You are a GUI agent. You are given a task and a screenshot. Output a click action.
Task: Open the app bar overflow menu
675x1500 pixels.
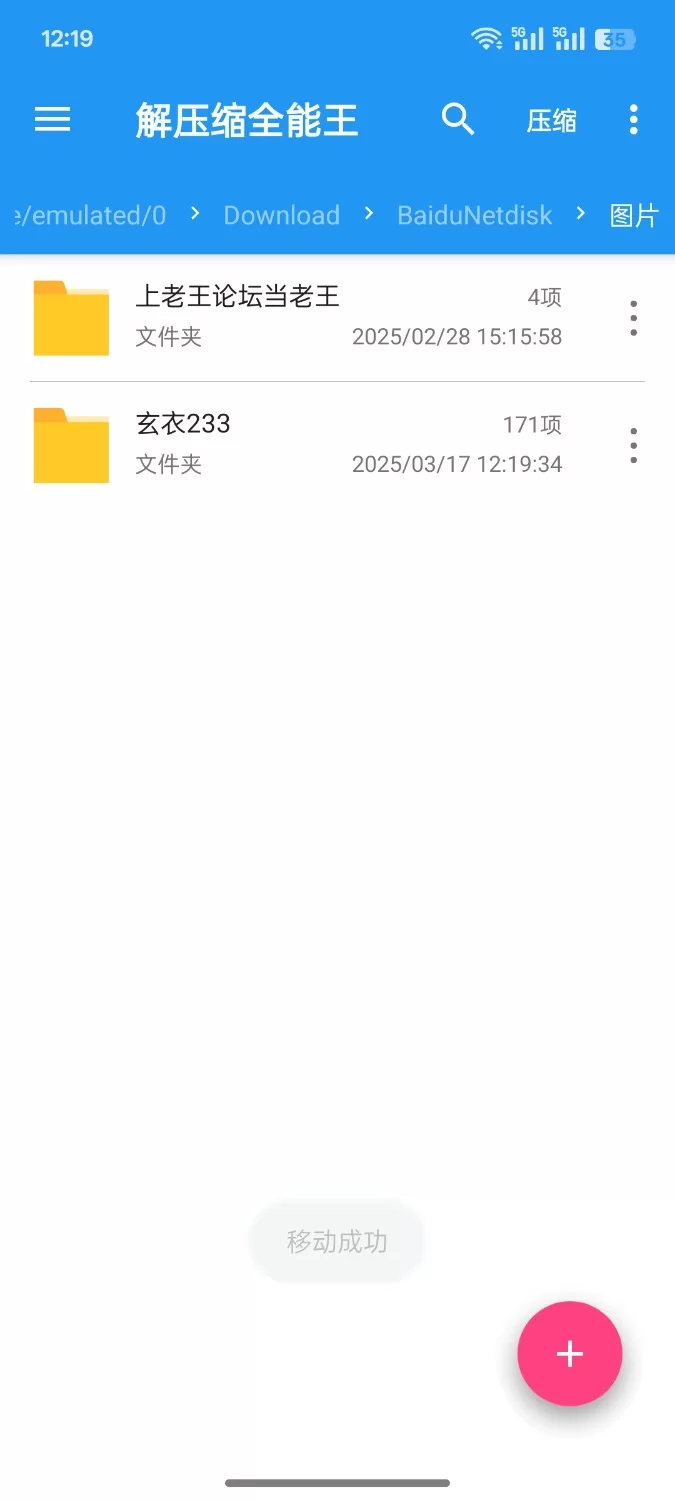[x=633, y=120]
